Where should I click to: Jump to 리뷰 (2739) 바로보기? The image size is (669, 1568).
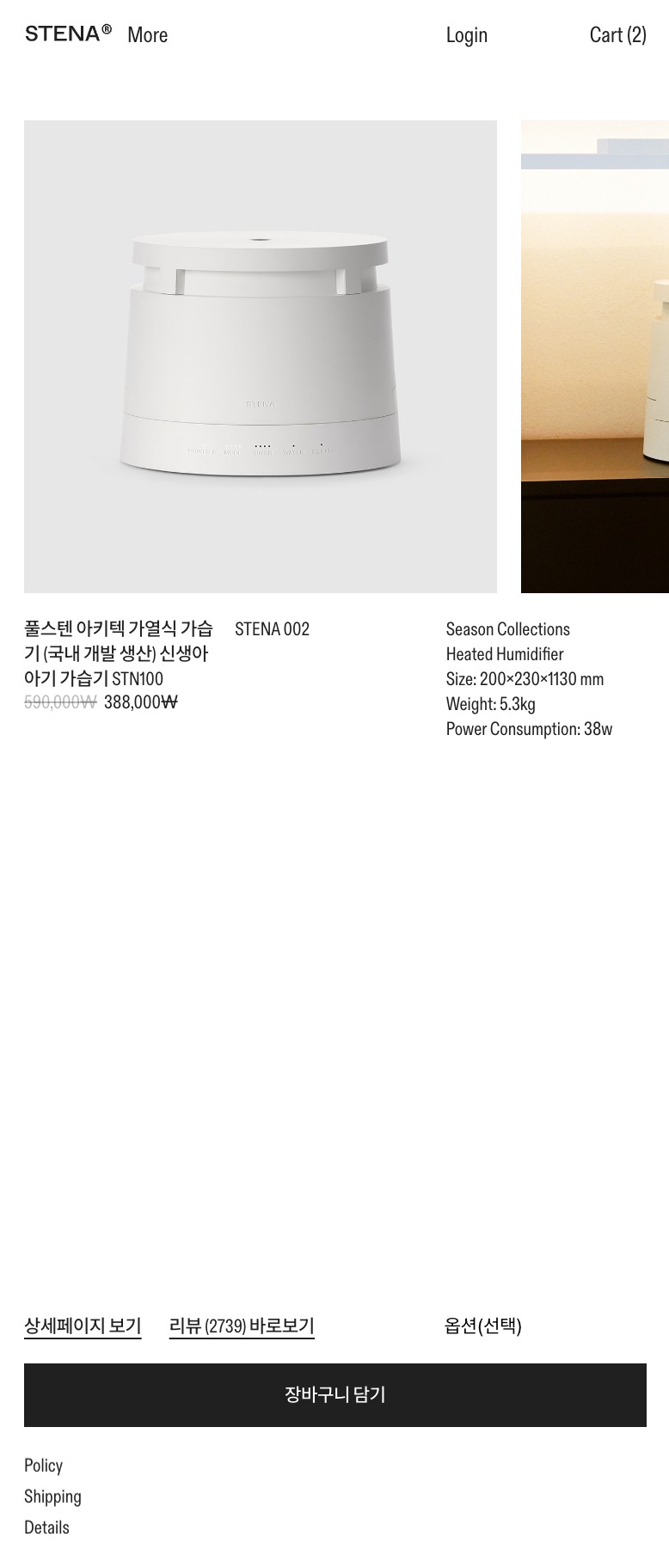click(242, 1326)
